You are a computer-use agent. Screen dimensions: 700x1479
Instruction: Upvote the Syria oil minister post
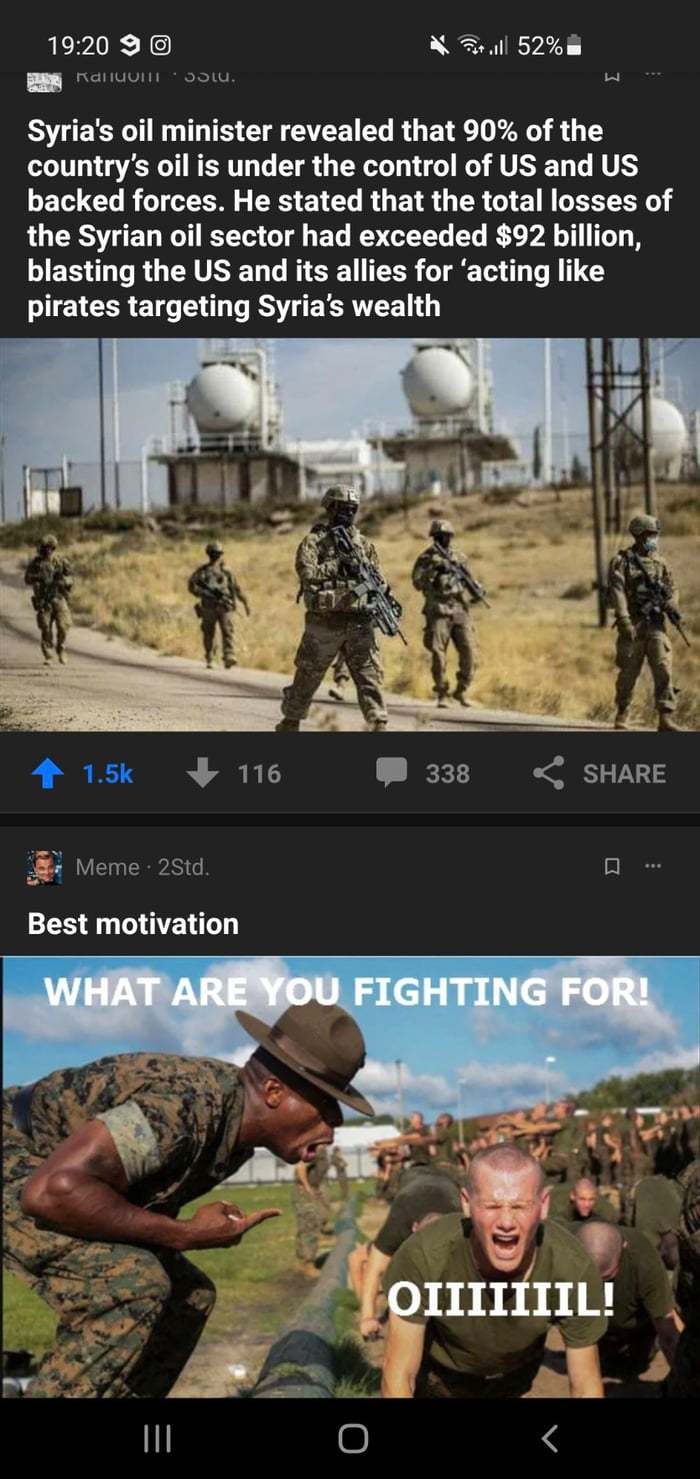tap(48, 773)
